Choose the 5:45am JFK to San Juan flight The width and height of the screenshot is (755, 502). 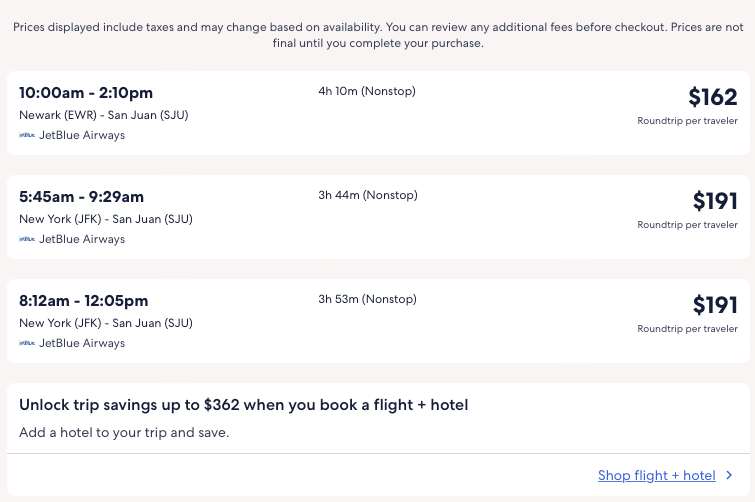377,217
